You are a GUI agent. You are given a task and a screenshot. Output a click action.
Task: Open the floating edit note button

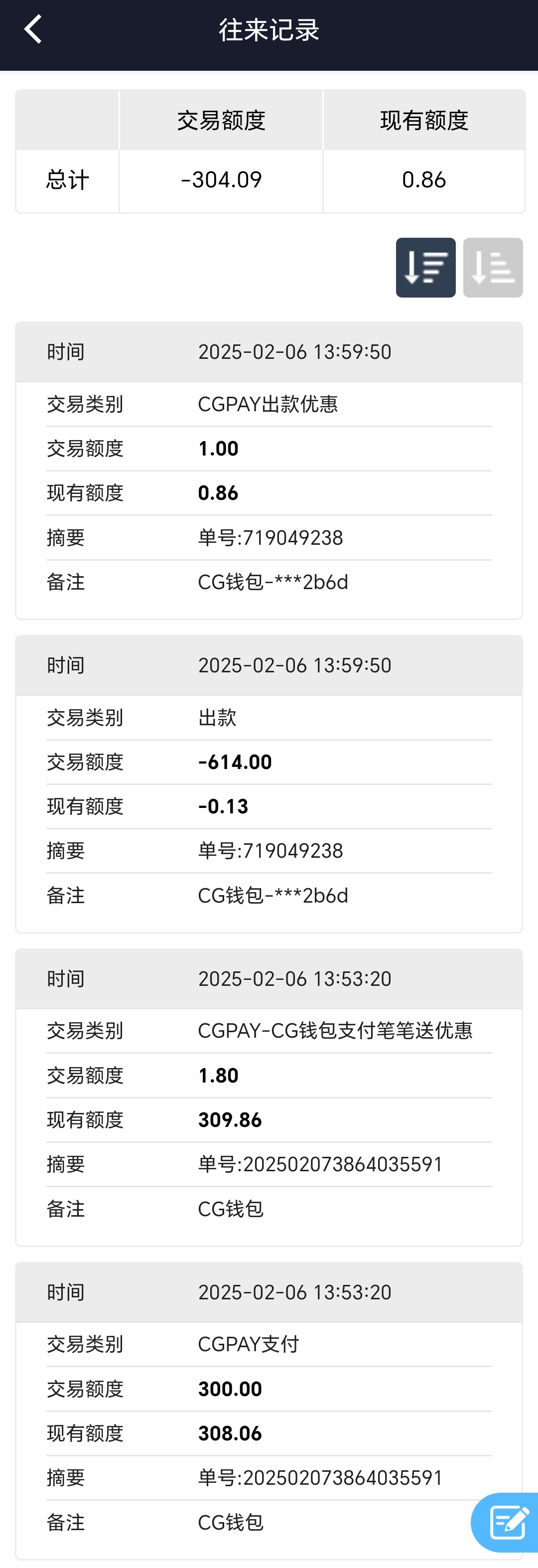506,1521
